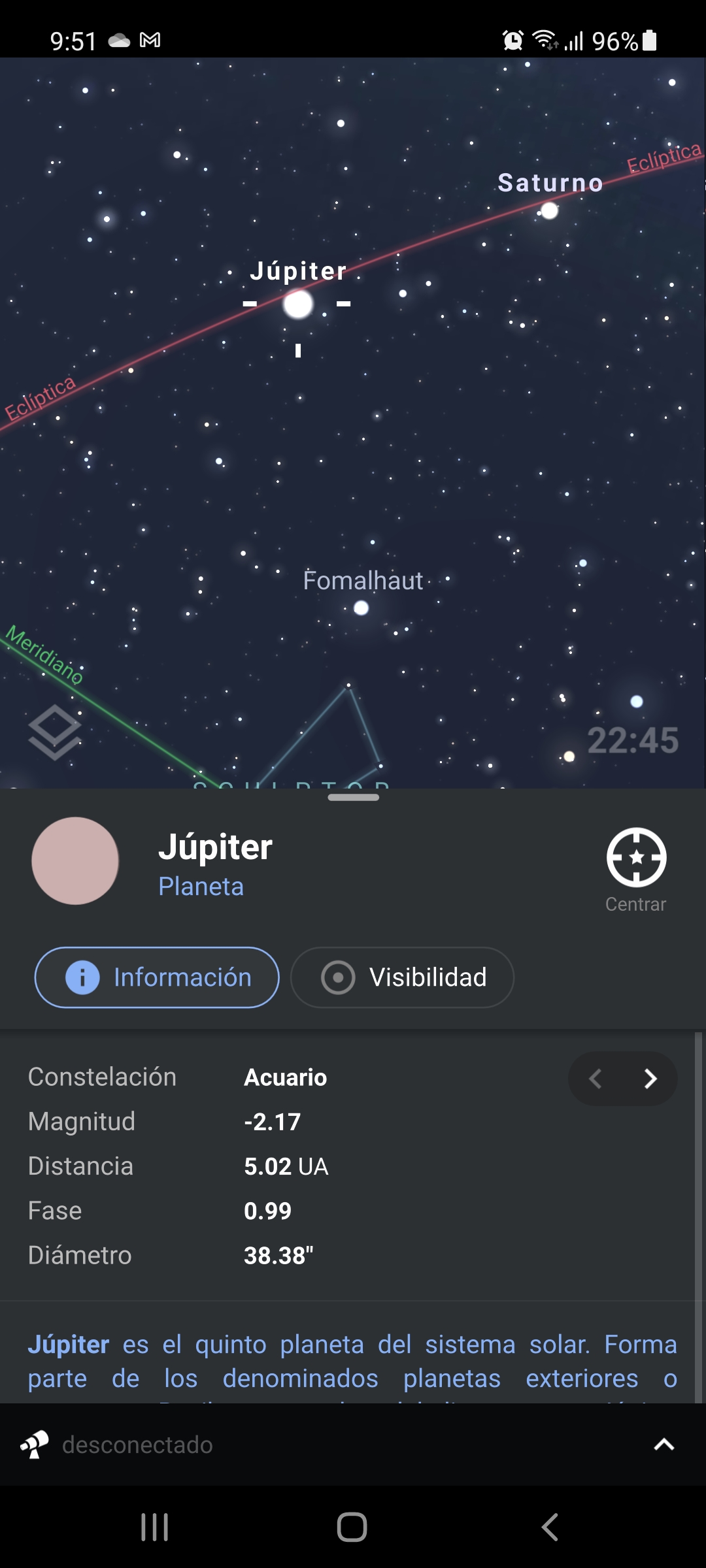Open the Planeta type link
Viewport: 706px width, 1568px height.
coord(201,887)
